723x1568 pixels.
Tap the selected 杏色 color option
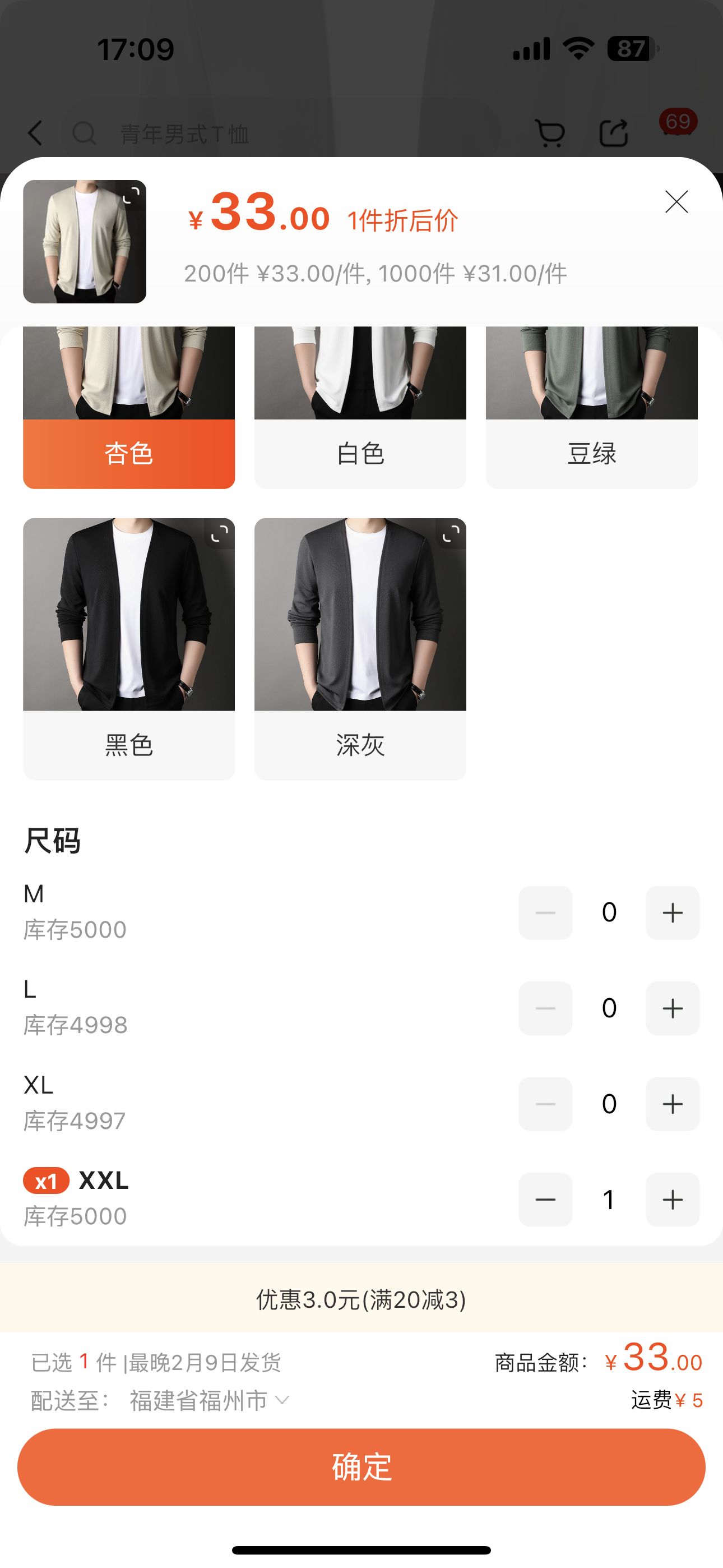[x=128, y=454]
